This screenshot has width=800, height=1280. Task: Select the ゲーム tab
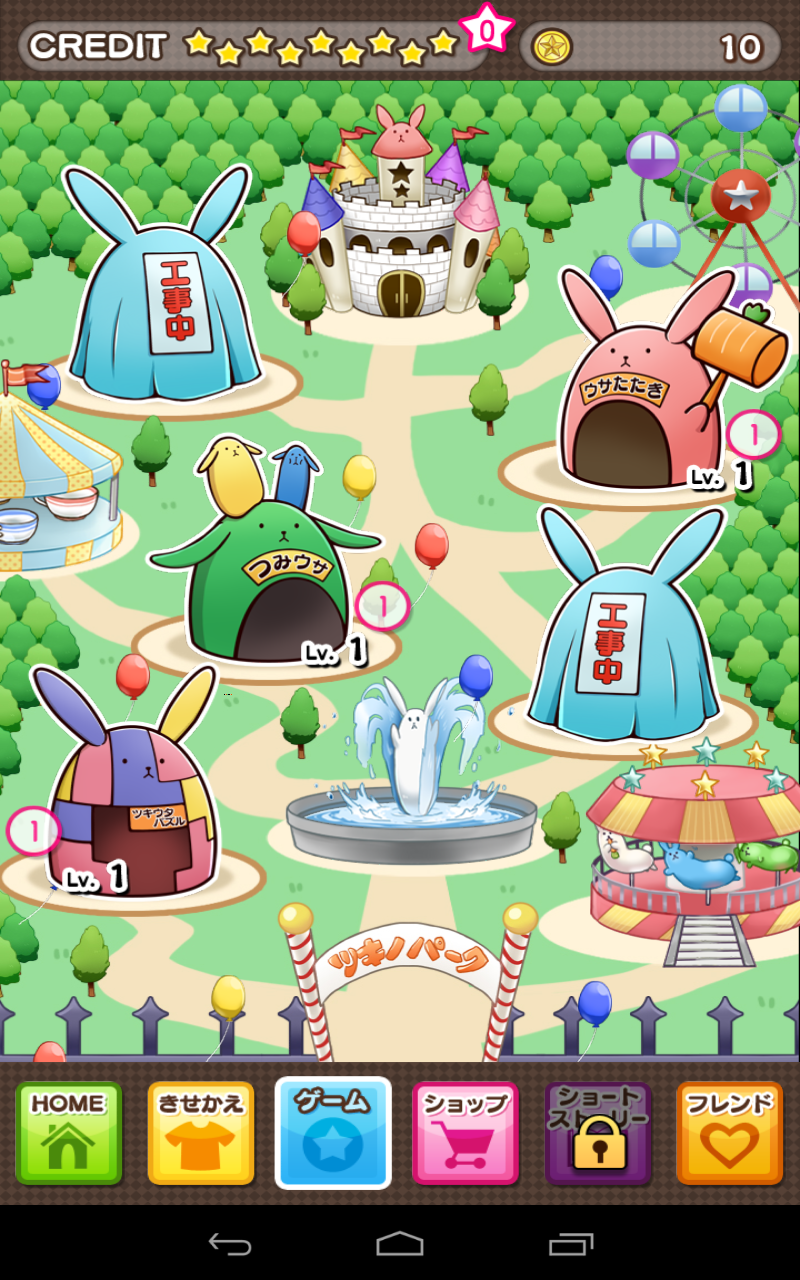[333, 1133]
